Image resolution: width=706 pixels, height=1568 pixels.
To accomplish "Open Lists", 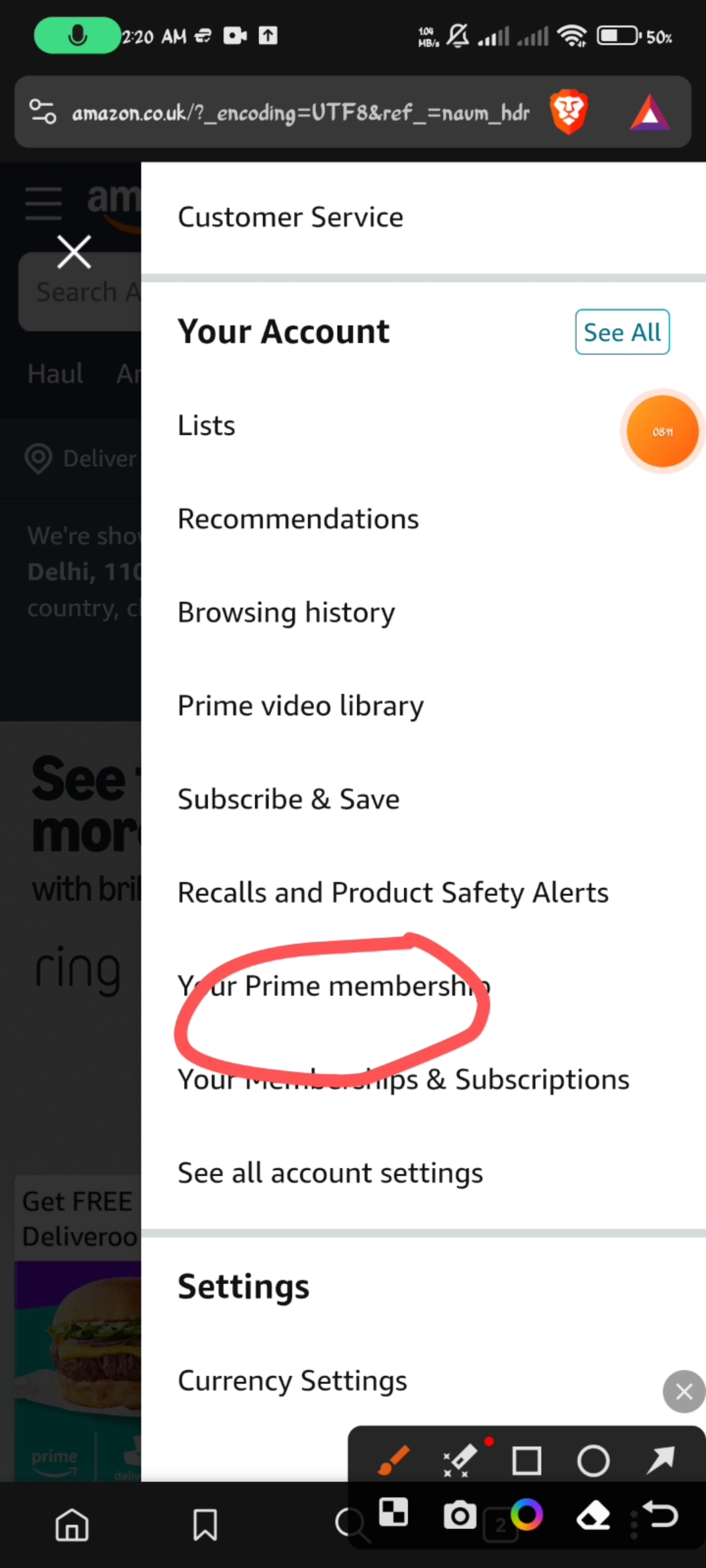I will point(207,426).
